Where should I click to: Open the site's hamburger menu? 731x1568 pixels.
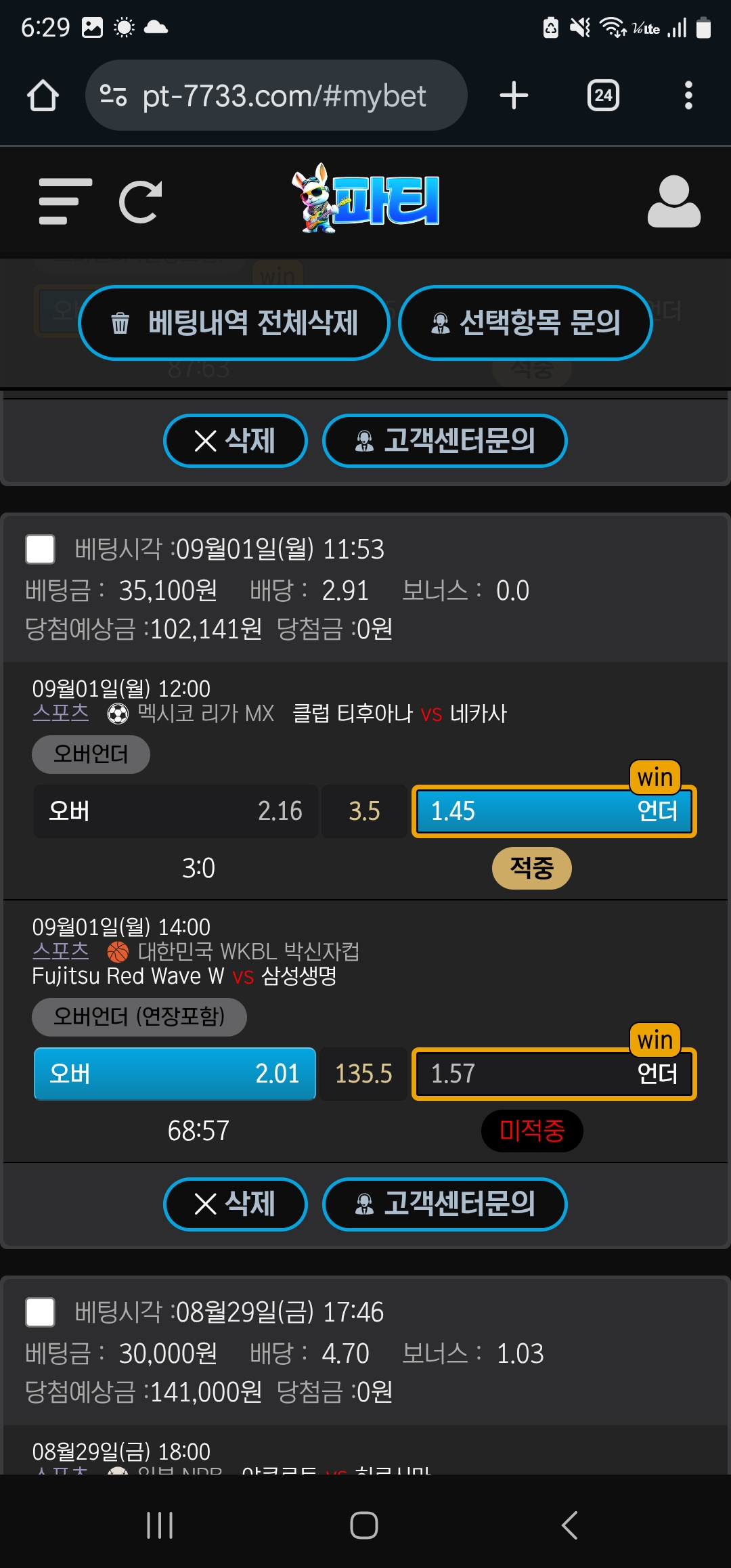[x=65, y=201]
